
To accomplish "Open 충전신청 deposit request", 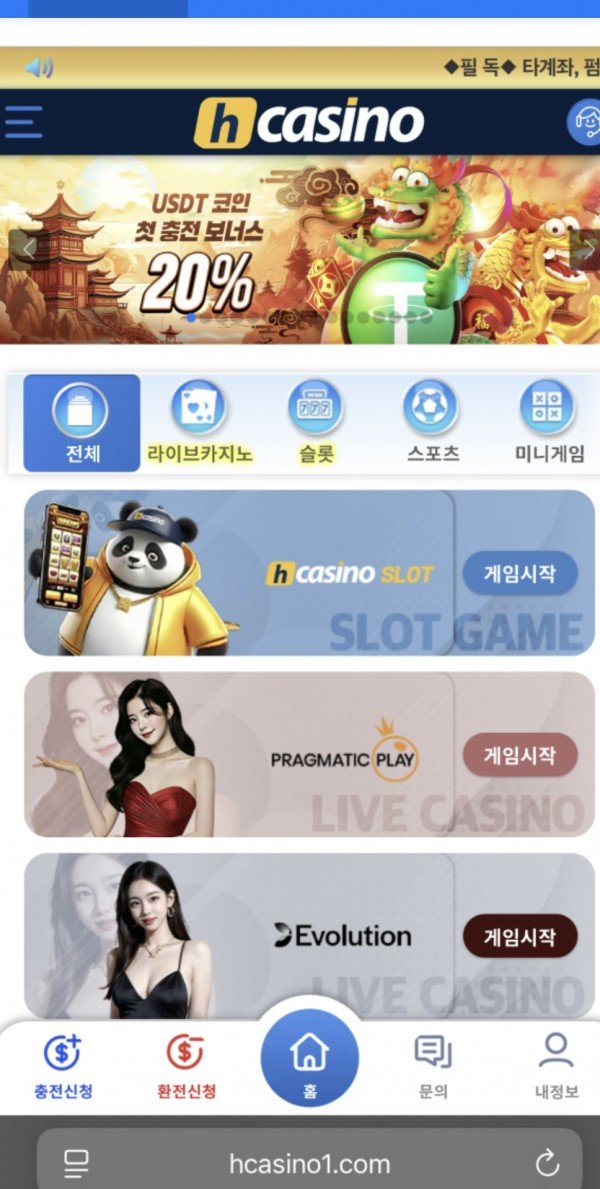I will click(62, 1066).
